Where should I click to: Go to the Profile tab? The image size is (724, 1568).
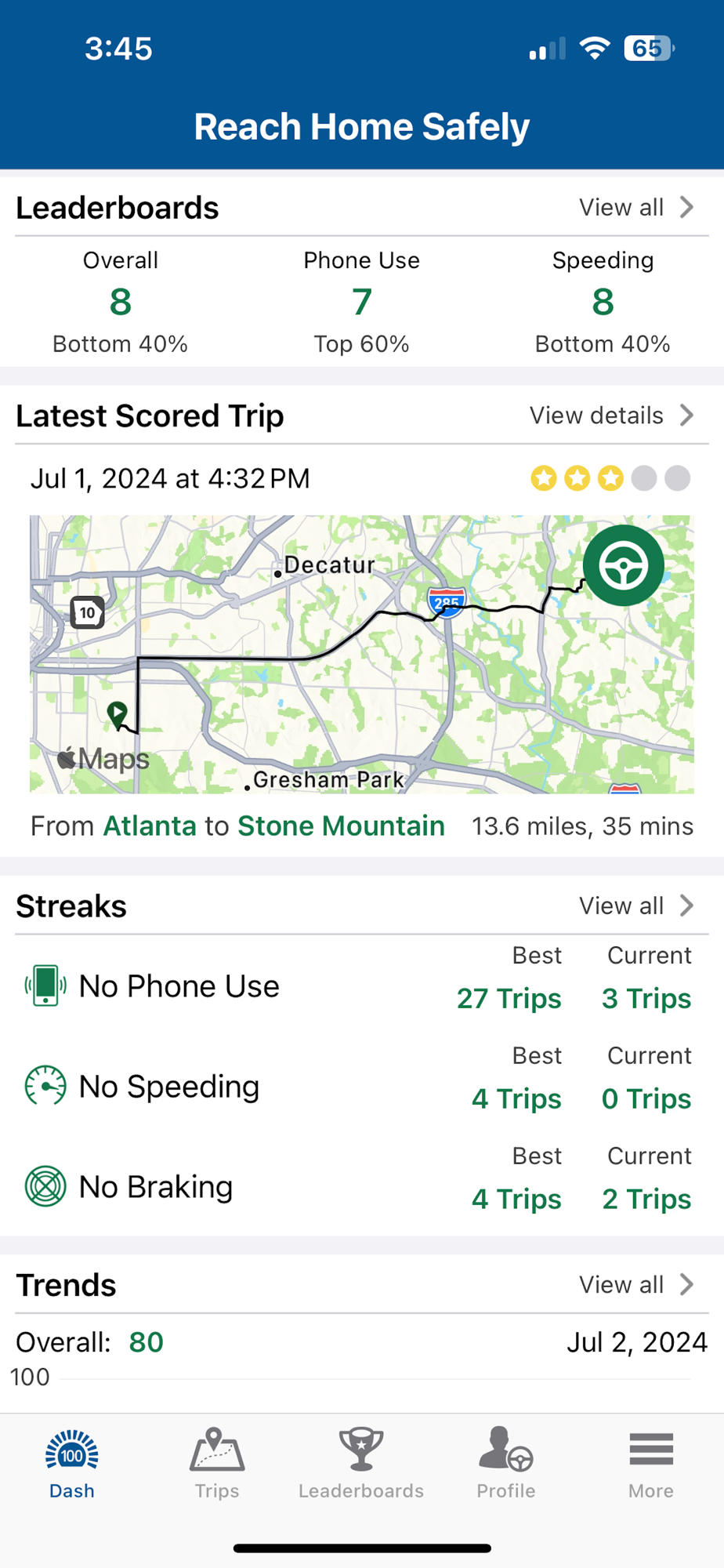pyautogui.click(x=506, y=1463)
